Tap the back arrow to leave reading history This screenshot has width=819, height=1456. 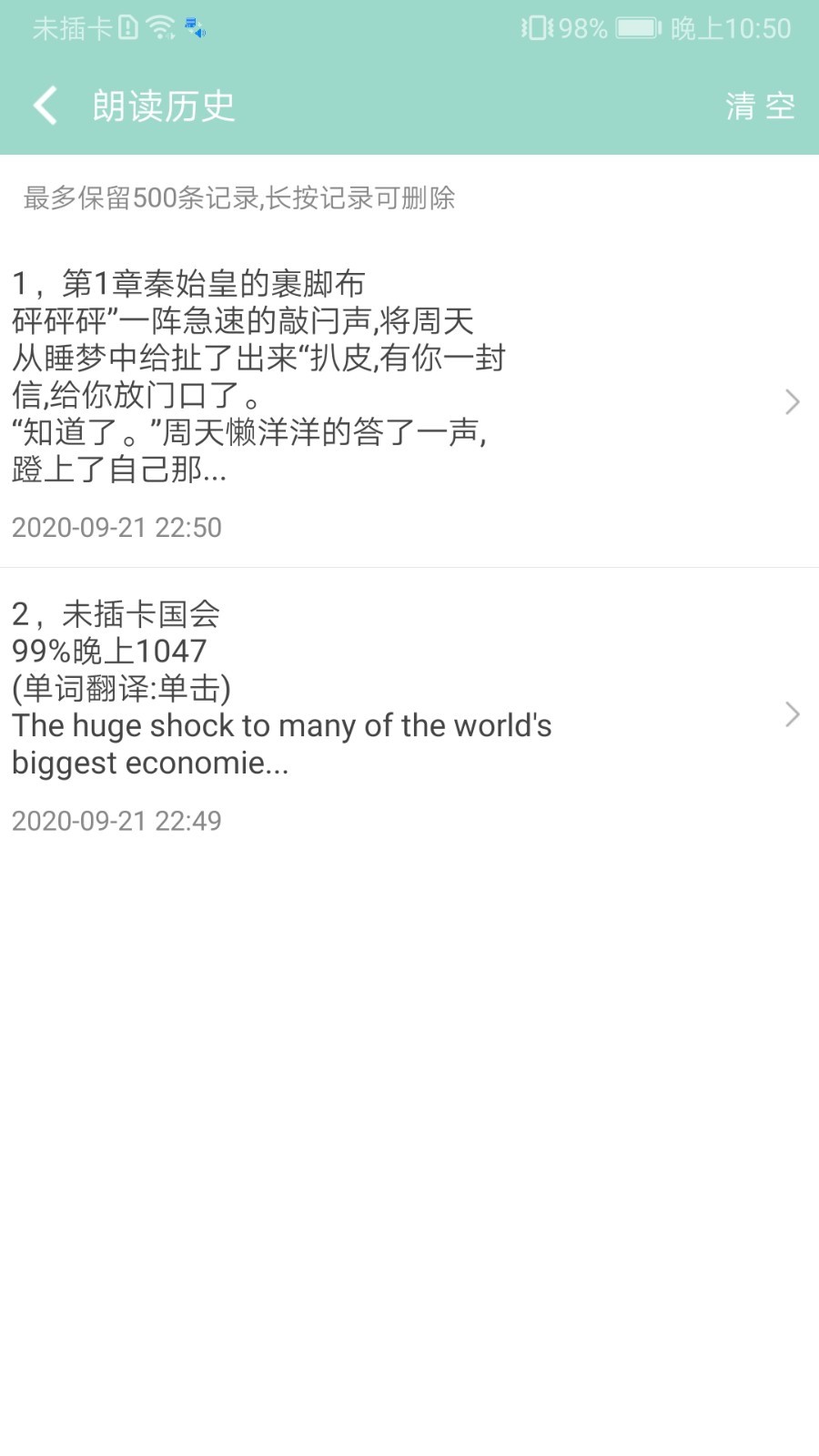click(44, 105)
